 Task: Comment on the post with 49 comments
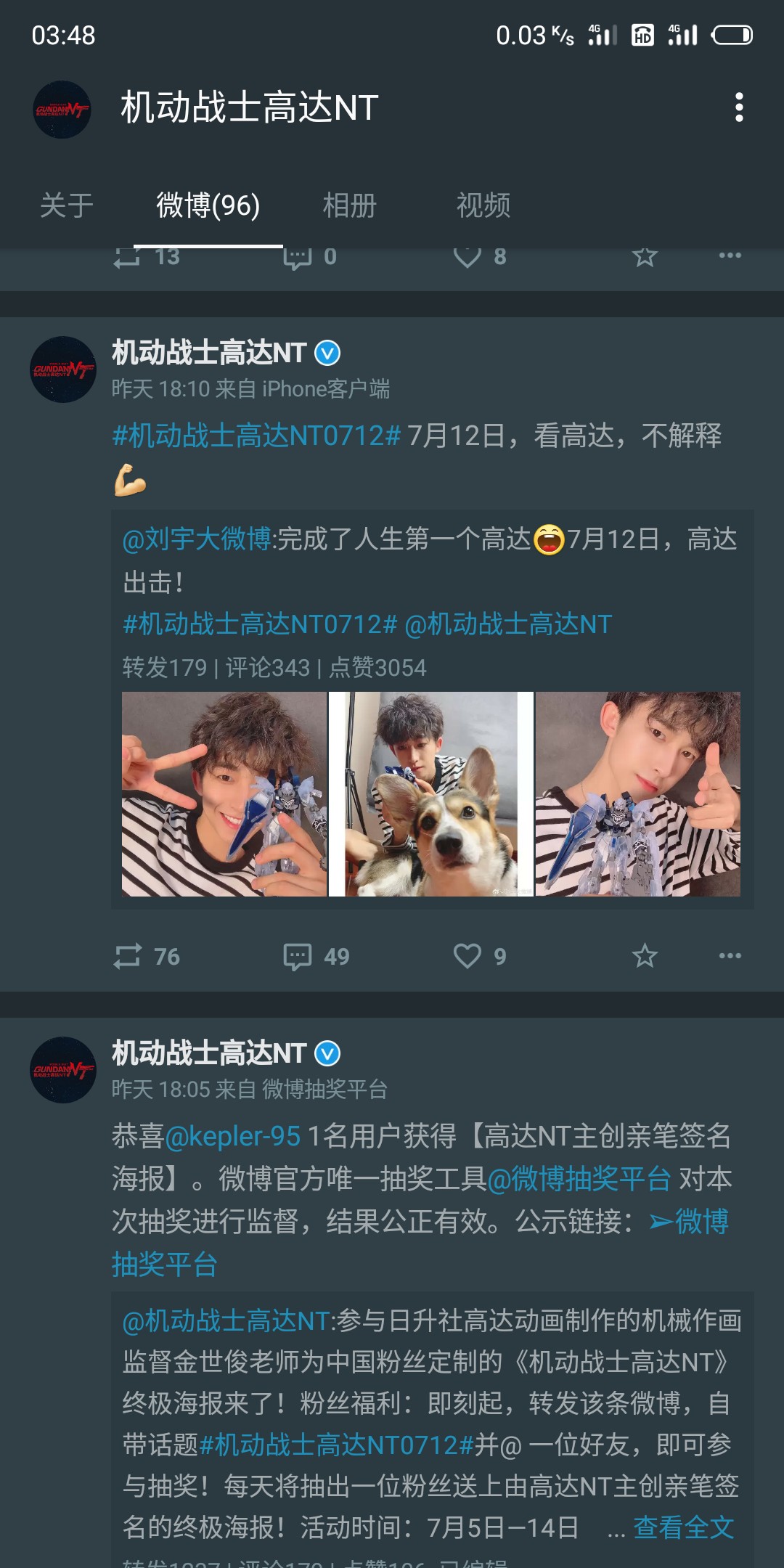(316, 956)
